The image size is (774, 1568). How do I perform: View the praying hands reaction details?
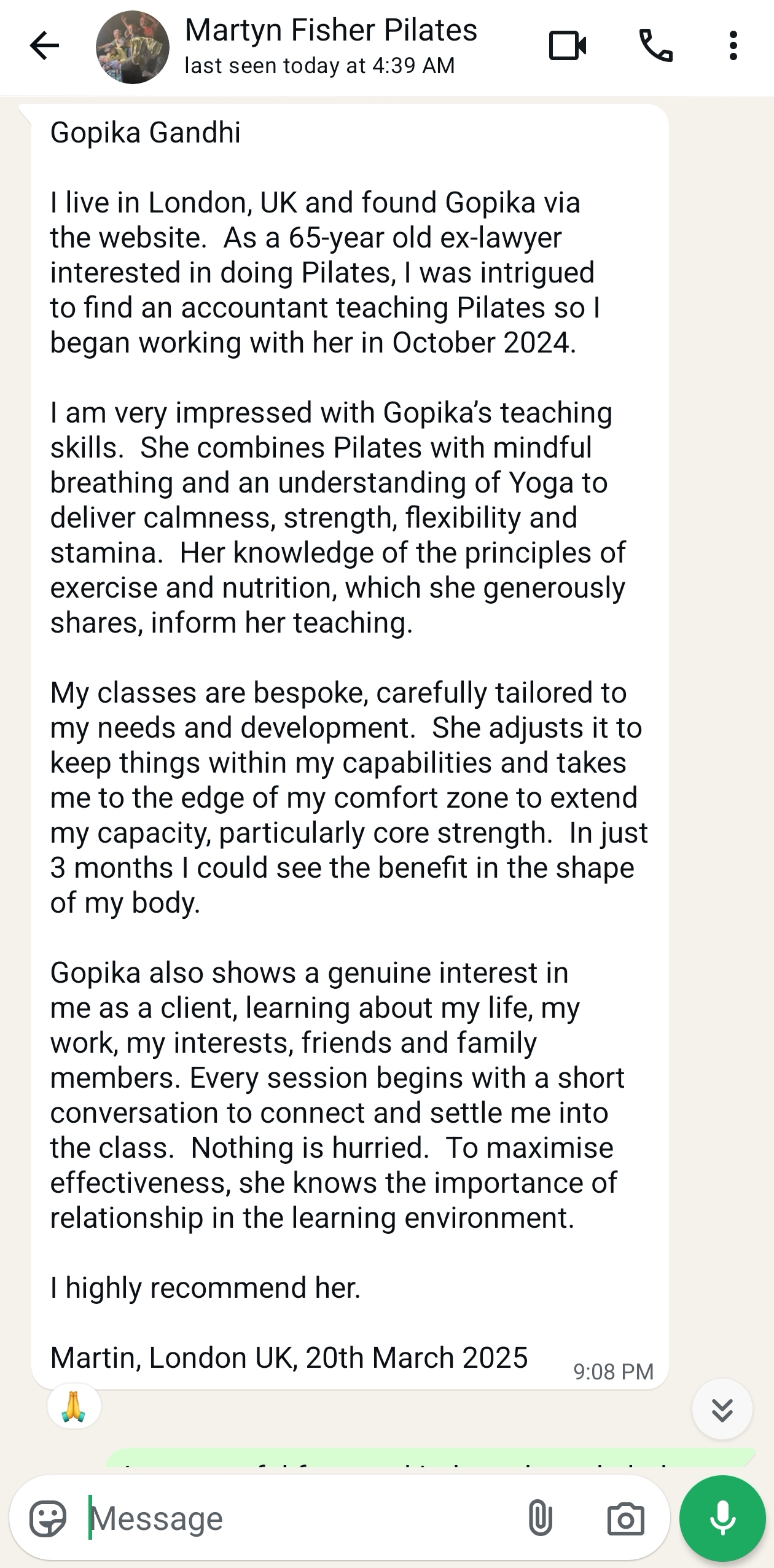[x=74, y=1406]
